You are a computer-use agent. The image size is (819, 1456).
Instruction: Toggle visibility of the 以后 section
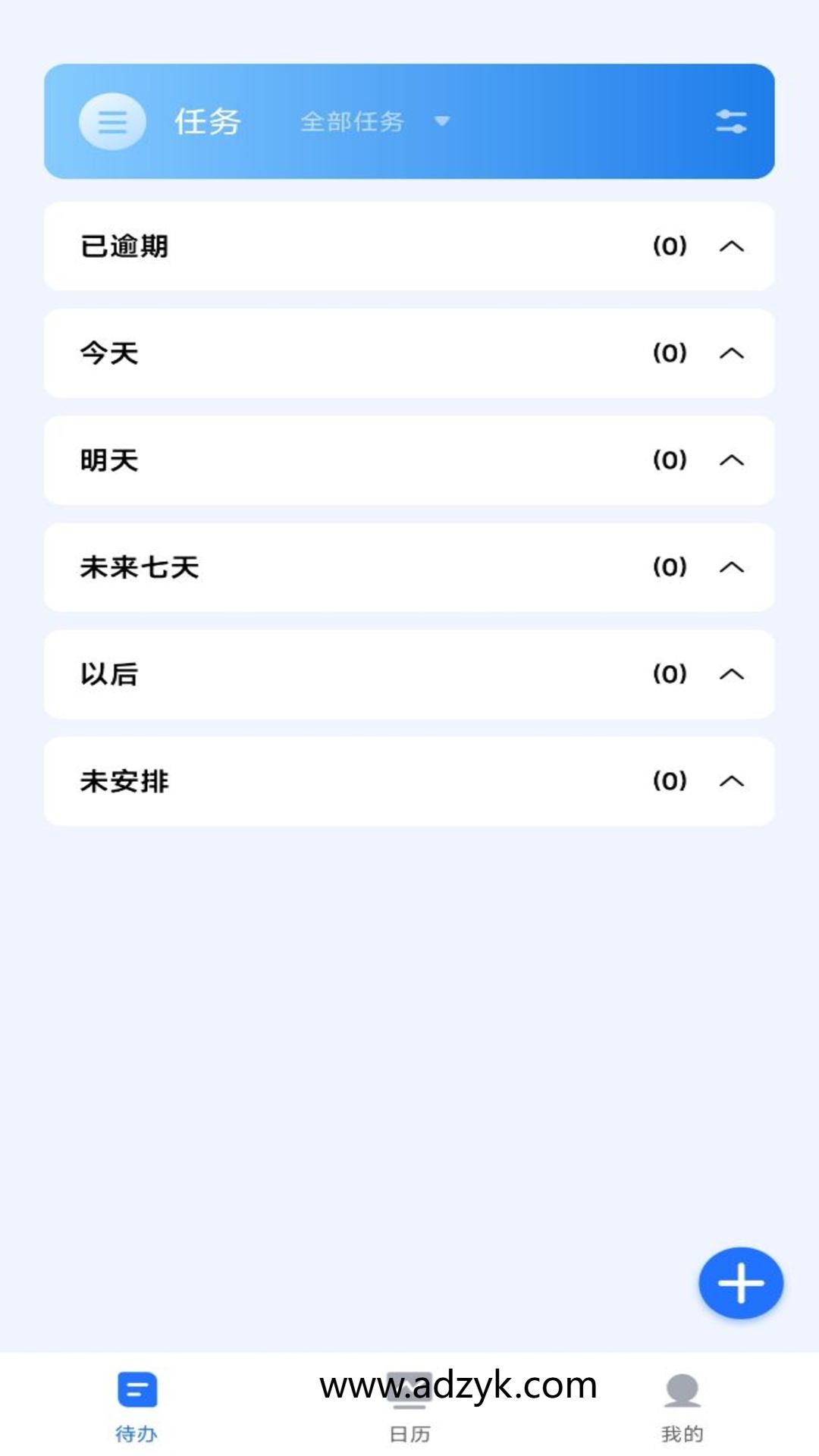coord(732,675)
